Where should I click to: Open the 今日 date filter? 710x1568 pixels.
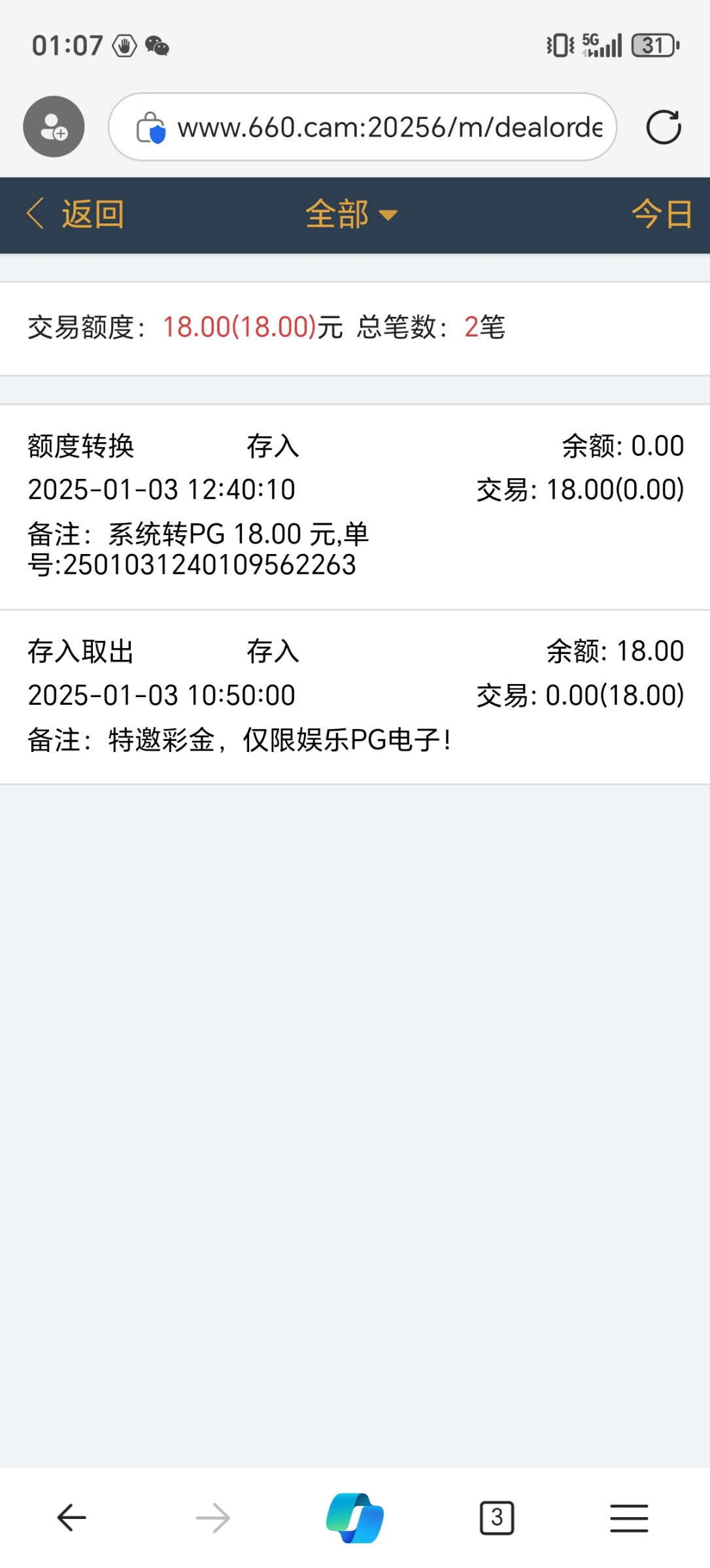click(x=661, y=214)
